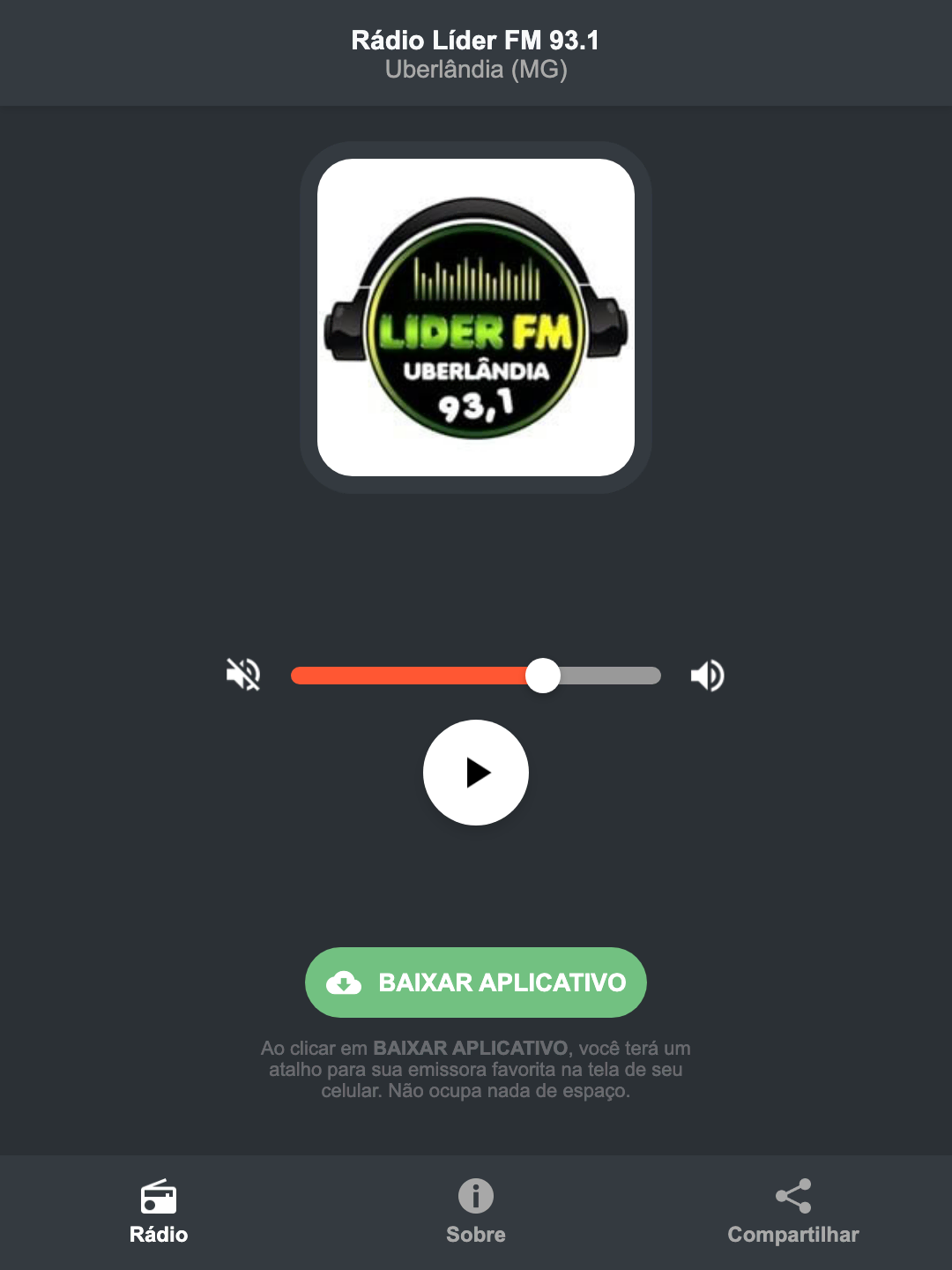Click the station title Rádio Líder FM 93.1
The width and height of the screenshot is (952, 1270).
[475, 39]
